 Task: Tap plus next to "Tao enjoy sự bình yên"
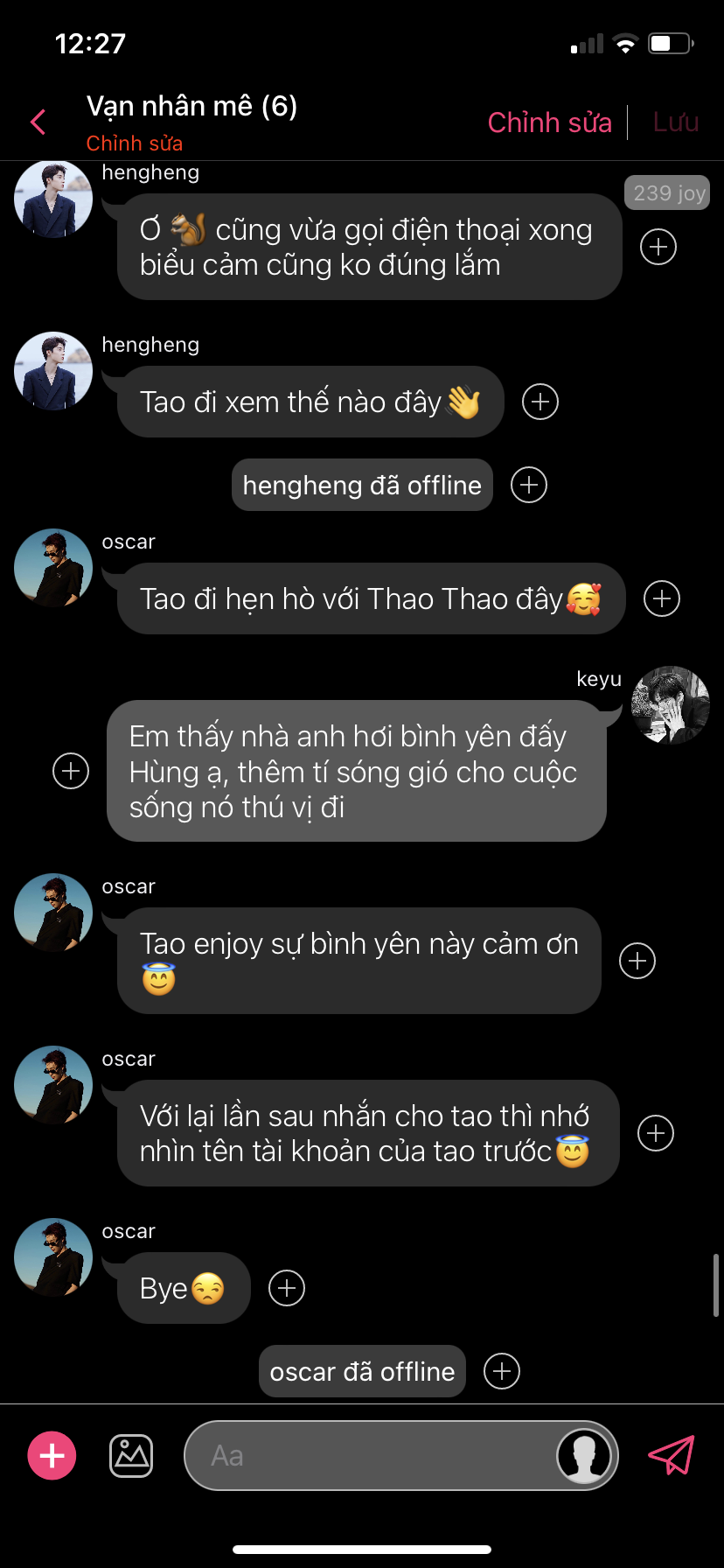(637, 961)
